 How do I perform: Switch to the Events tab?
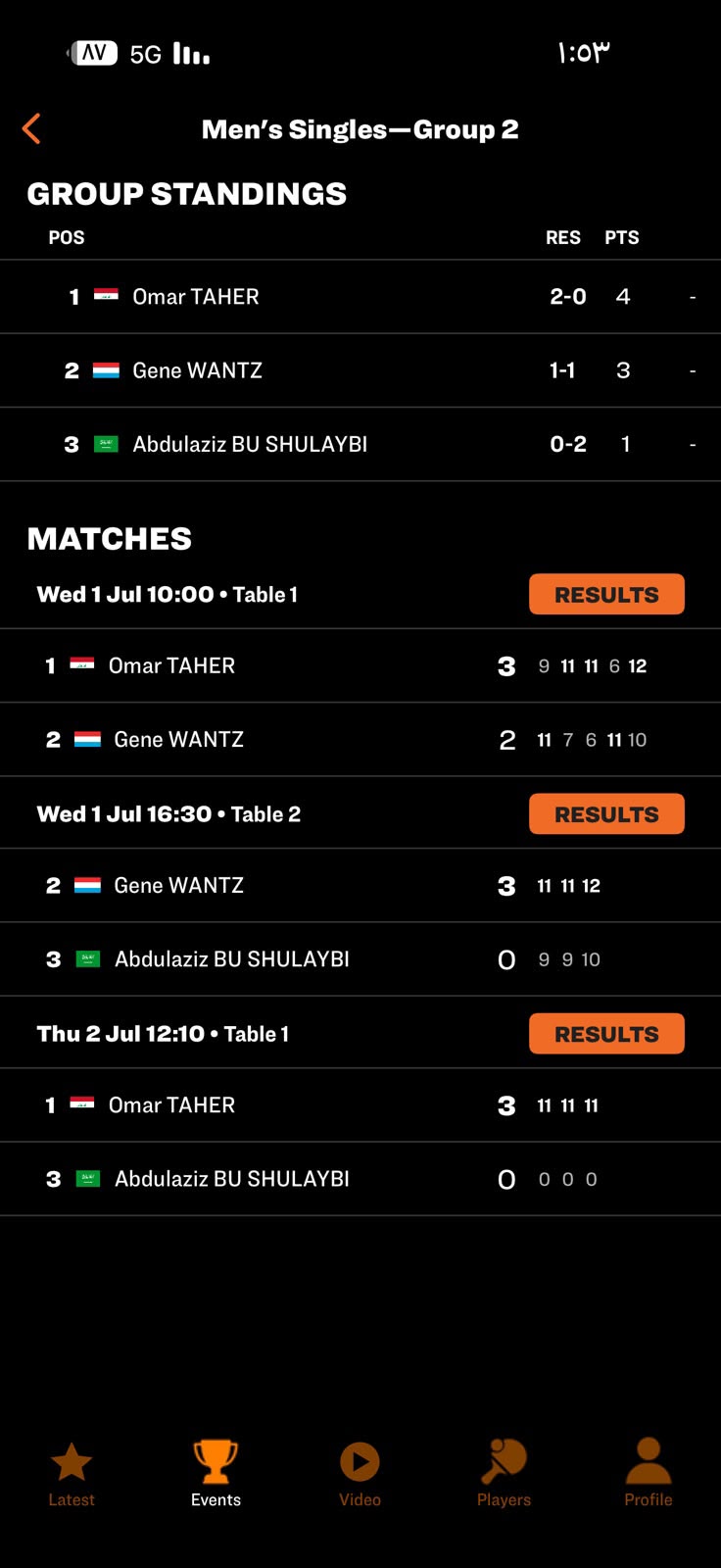click(x=216, y=1474)
